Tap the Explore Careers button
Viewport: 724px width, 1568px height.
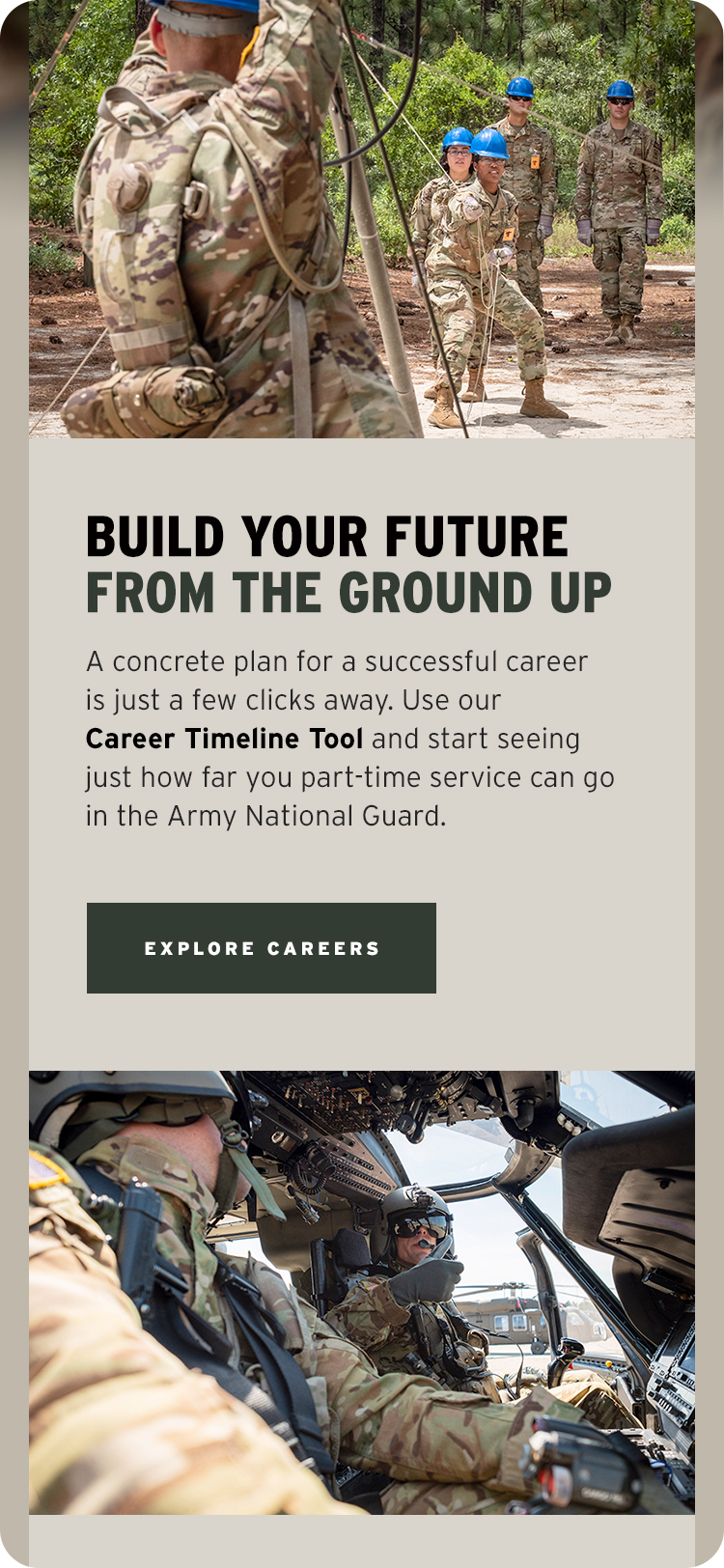click(262, 948)
